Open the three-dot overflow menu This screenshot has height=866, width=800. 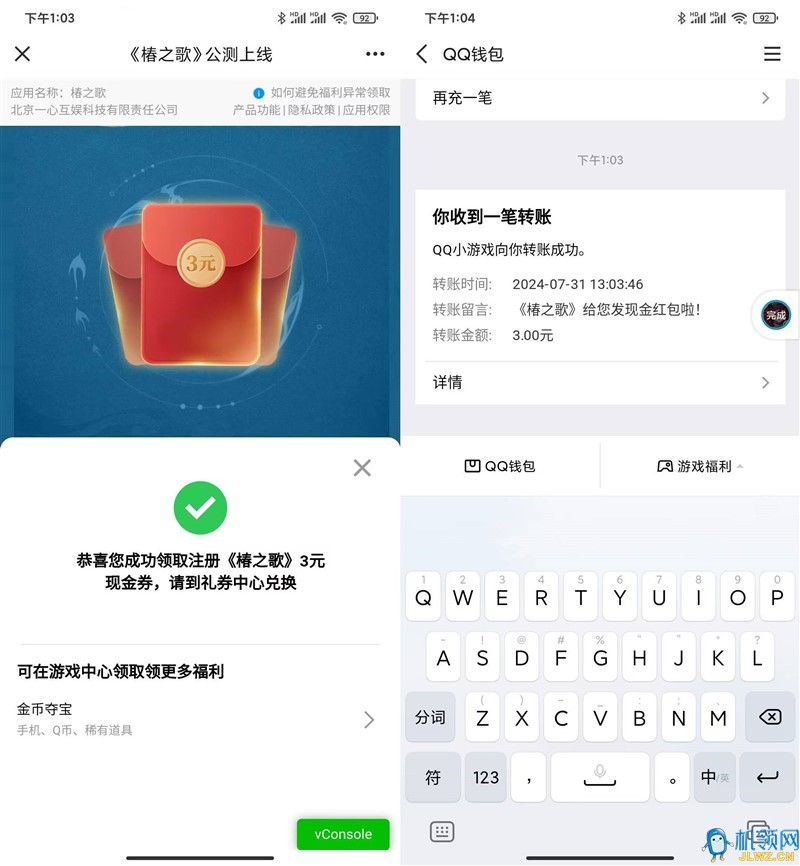[375, 54]
